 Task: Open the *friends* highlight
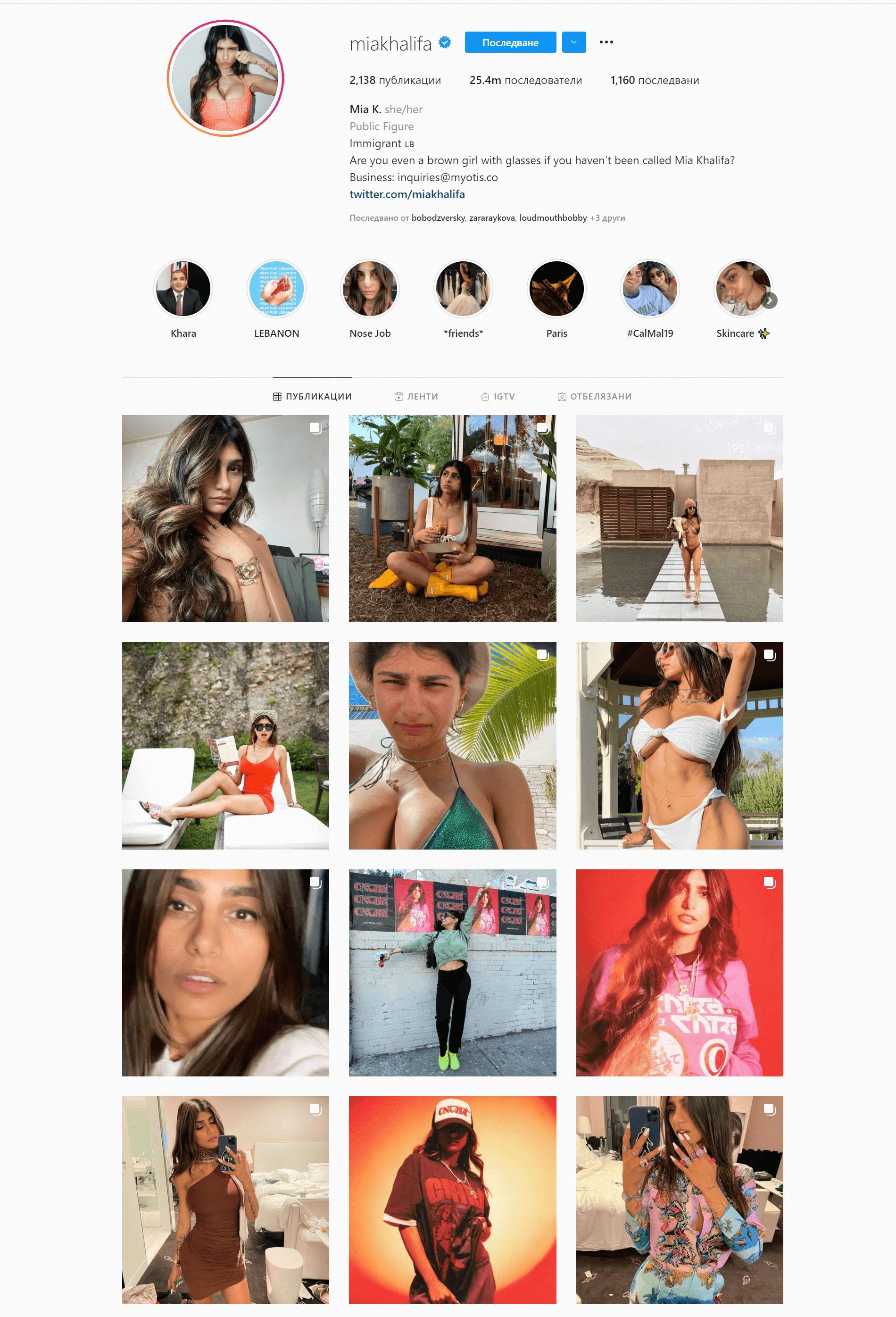(463, 289)
